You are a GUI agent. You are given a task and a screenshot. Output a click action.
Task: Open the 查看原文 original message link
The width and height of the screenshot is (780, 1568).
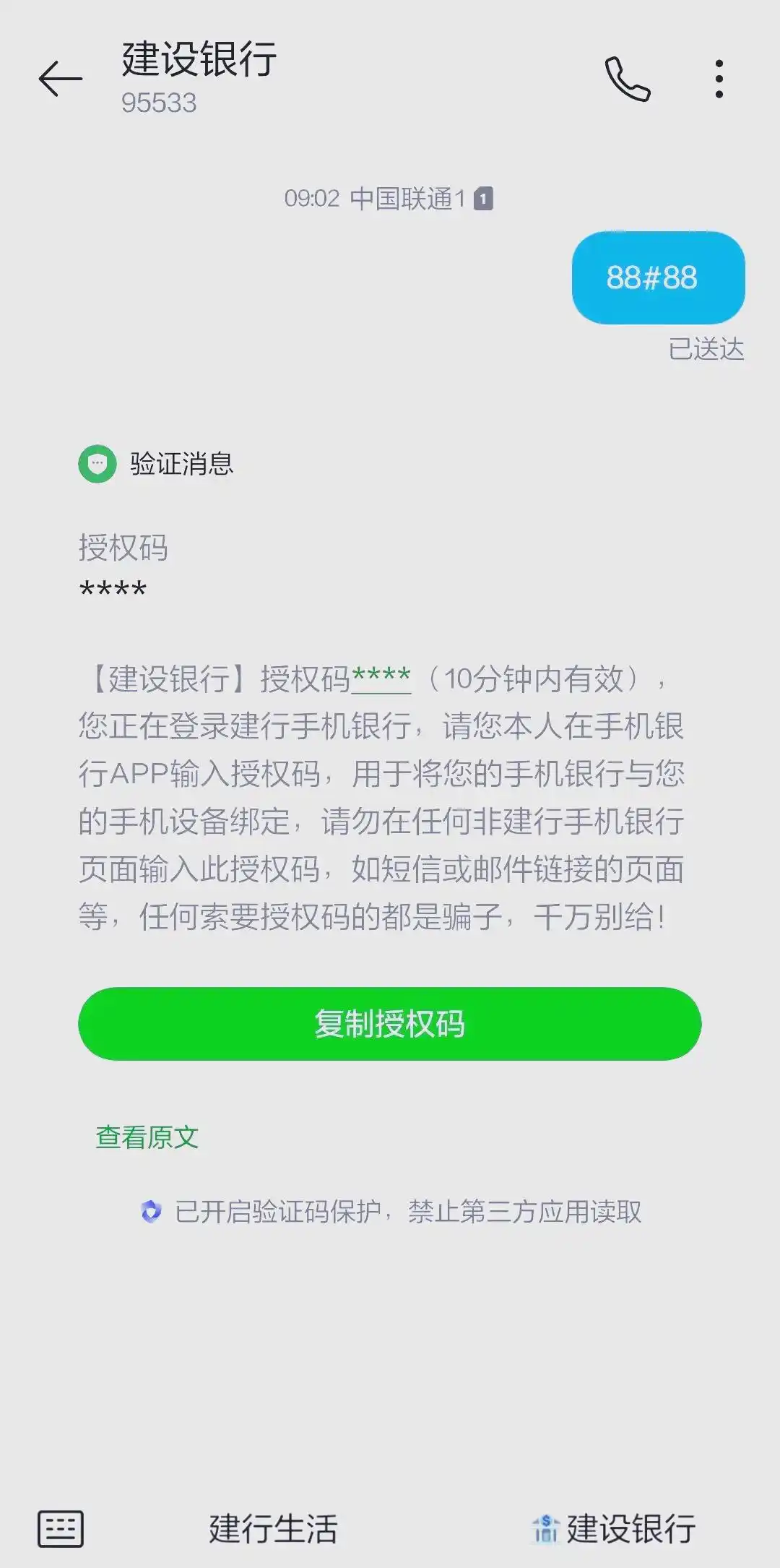(x=146, y=1137)
